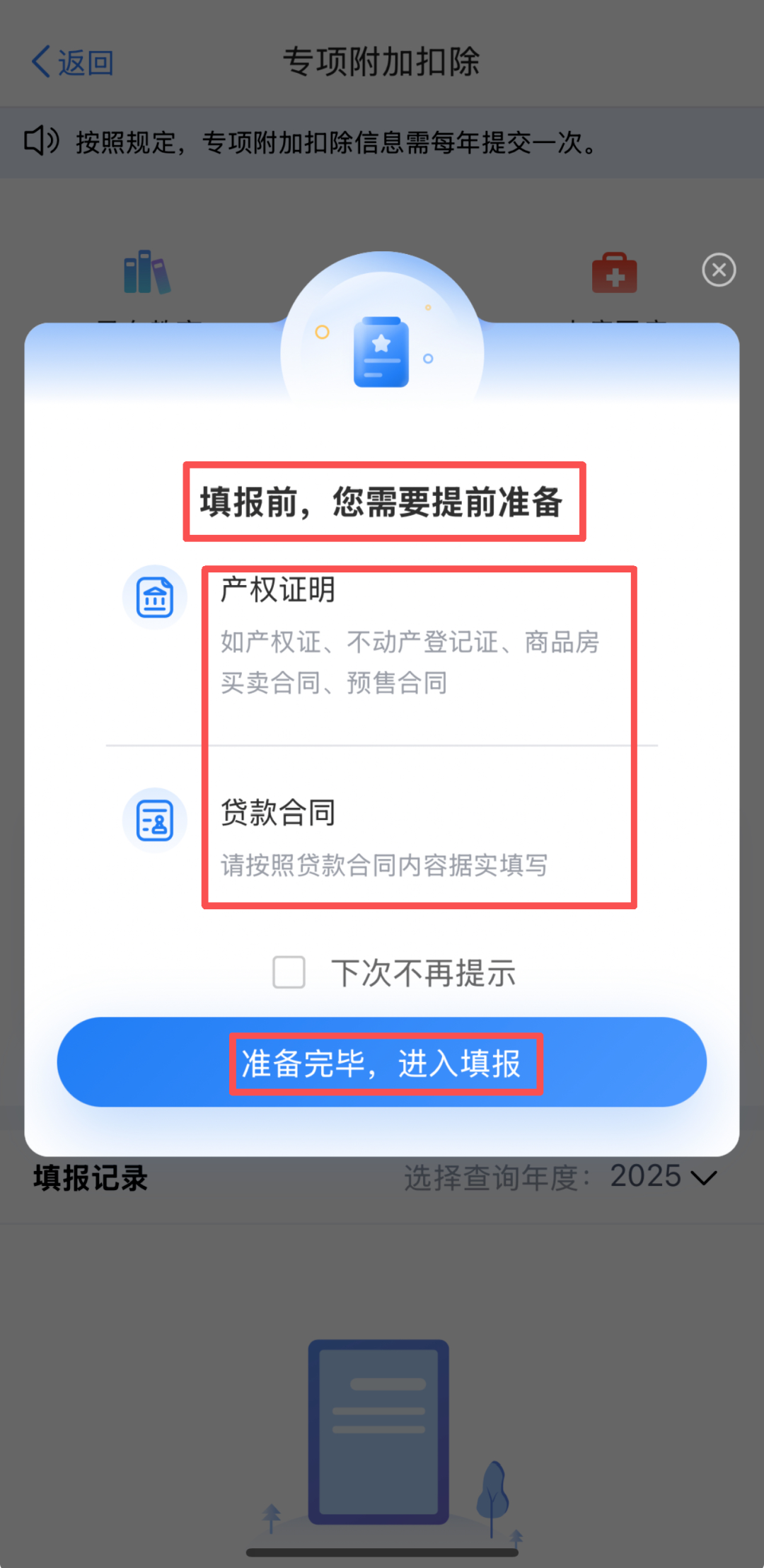Check the 下次不再提示 box
This screenshot has height=1568, width=764.
(289, 972)
